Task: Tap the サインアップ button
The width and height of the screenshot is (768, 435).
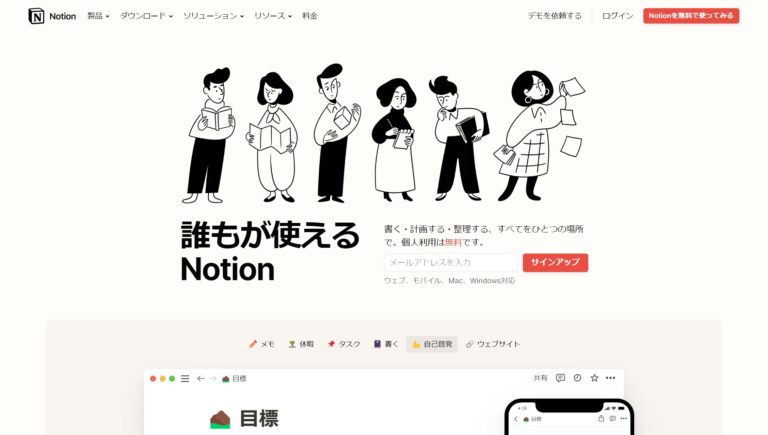Action: coord(555,262)
